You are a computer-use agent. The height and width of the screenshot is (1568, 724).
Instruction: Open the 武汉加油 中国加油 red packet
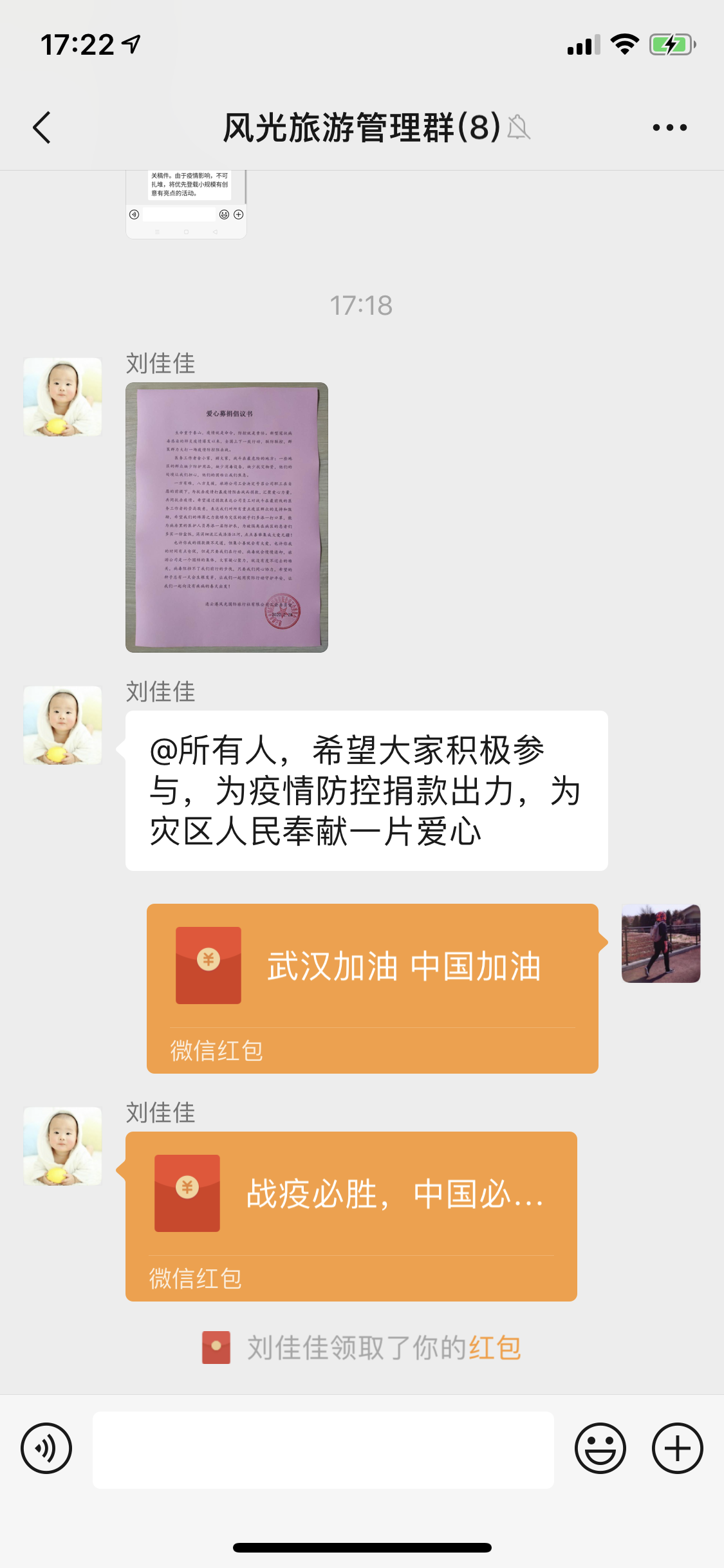coord(372,987)
